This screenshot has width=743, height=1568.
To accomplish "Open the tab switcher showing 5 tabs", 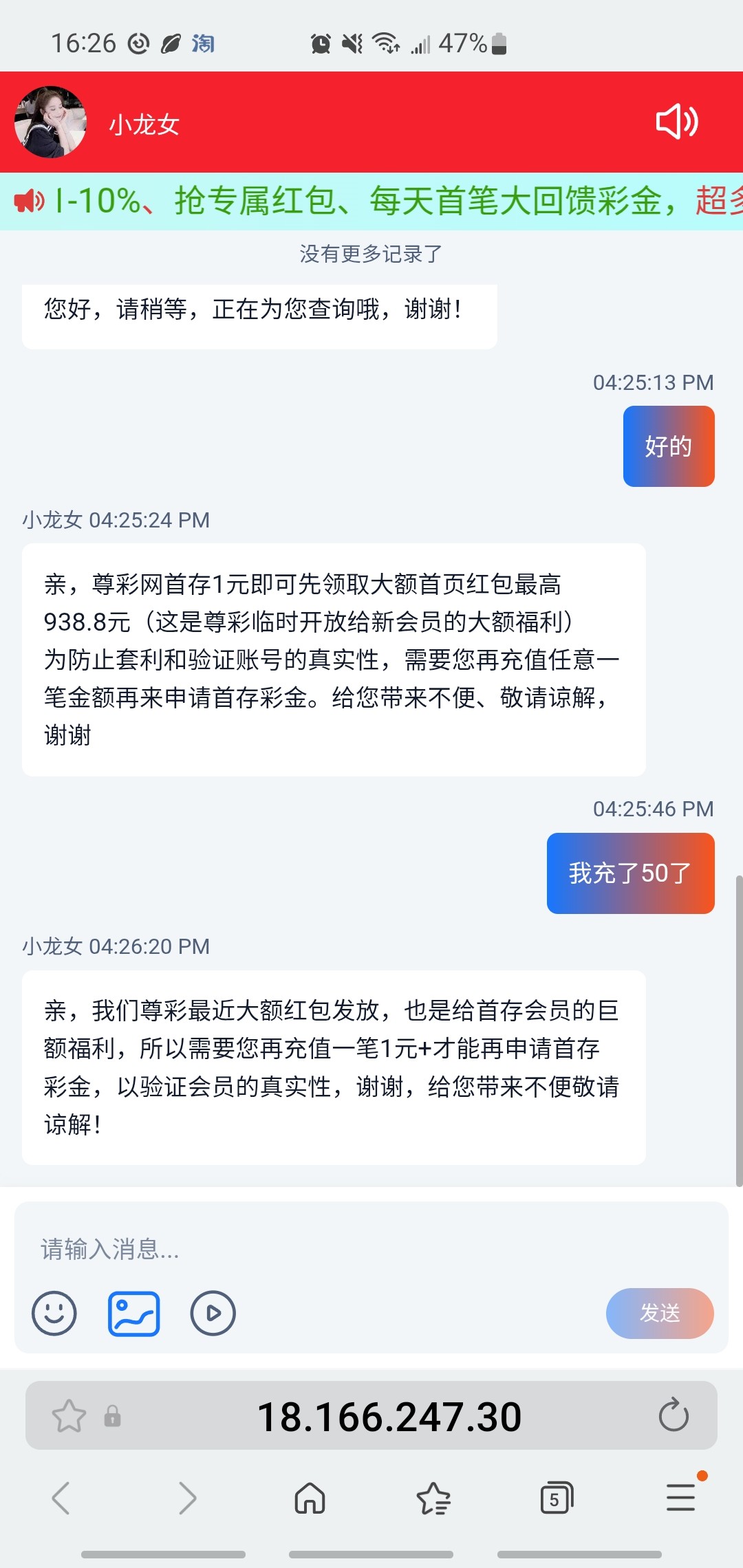I will [557, 1497].
